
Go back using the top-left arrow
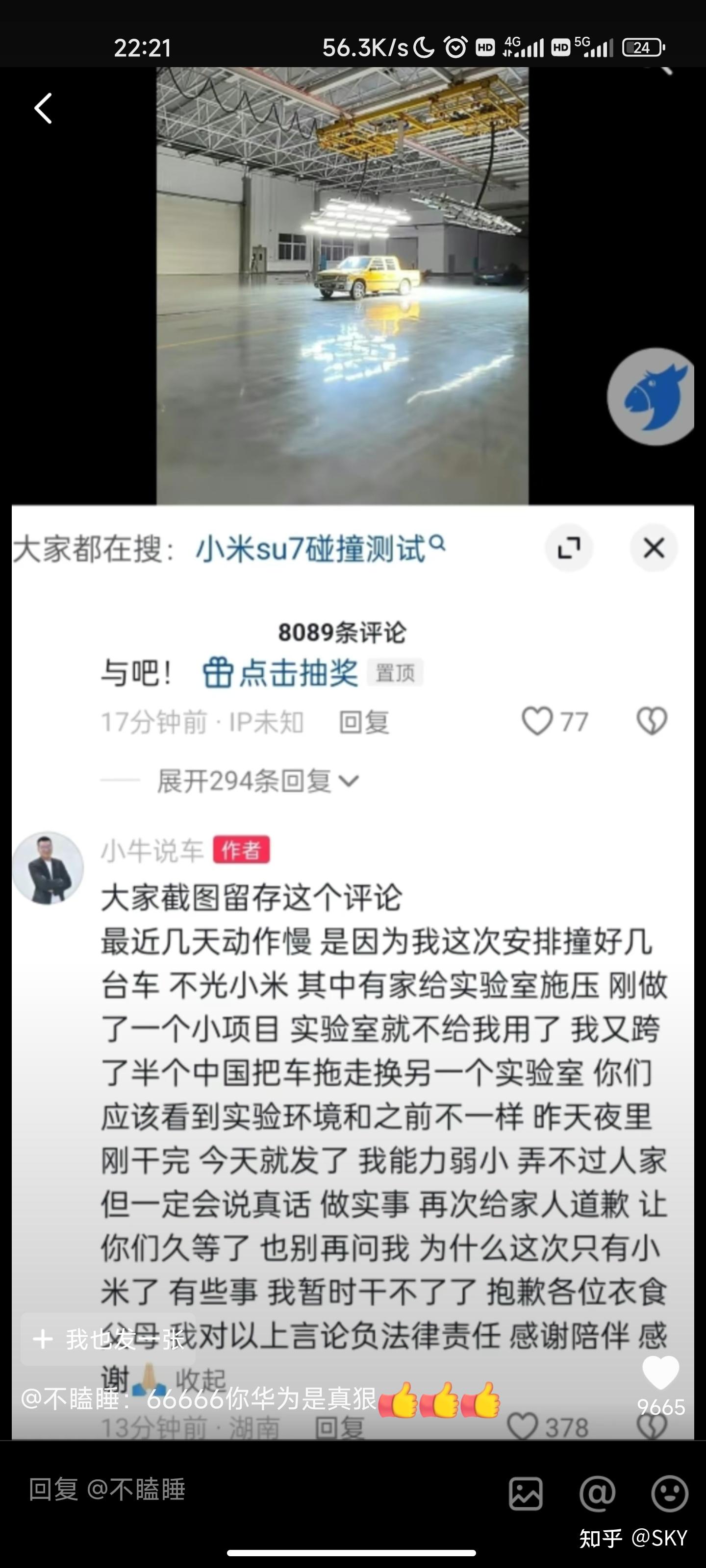(x=43, y=109)
